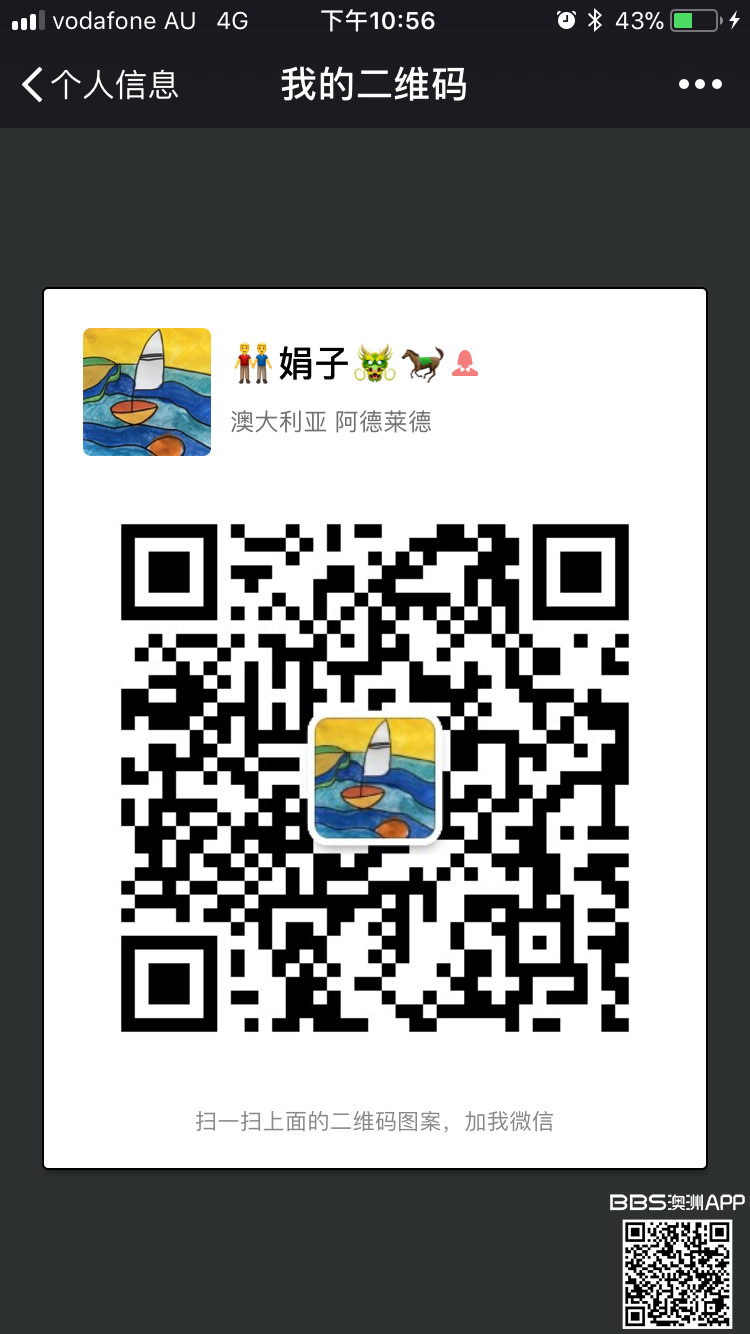Image resolution: width=750 pixels, height=1334 pixels.
Task: Go back to 个人信息
Action: tap(98, 85)
